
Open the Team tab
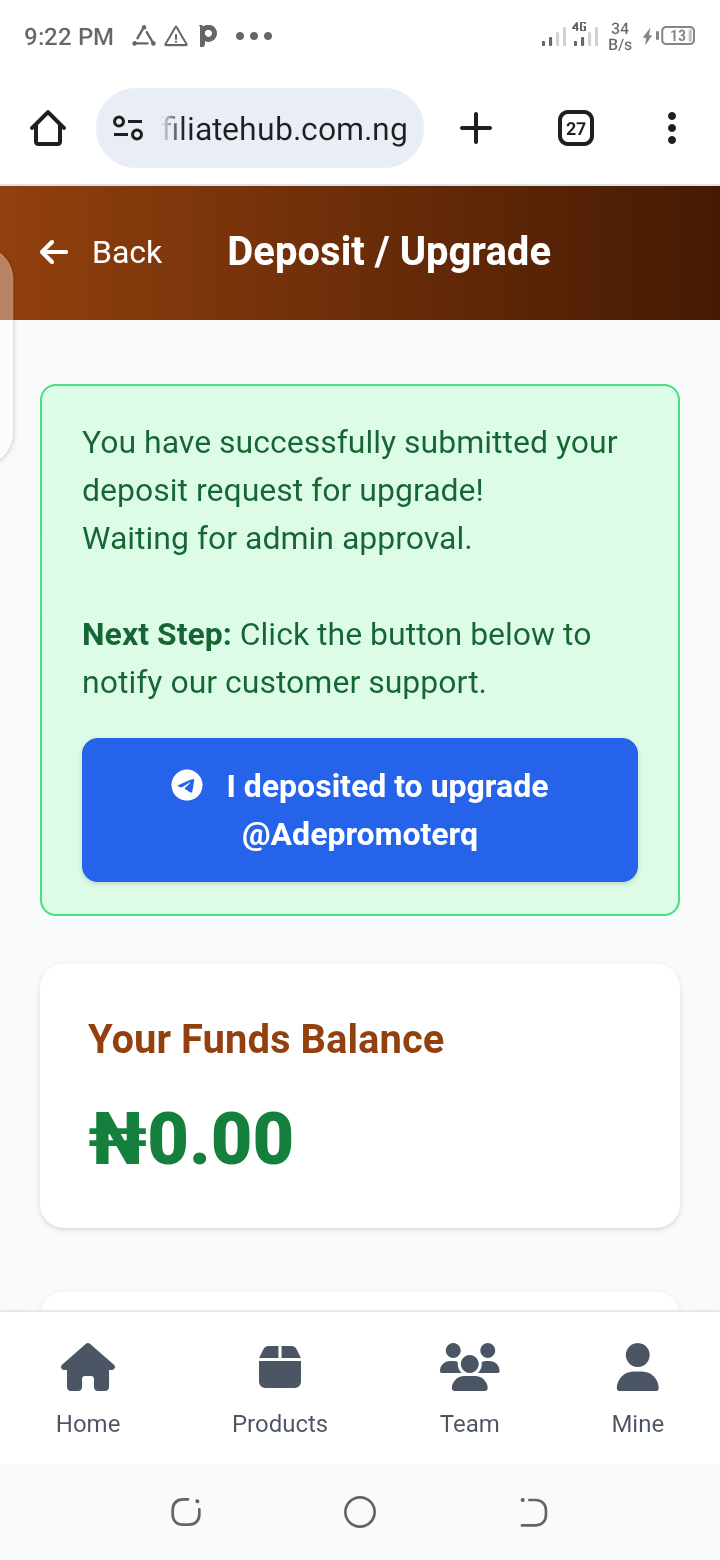pos(469,1388)
